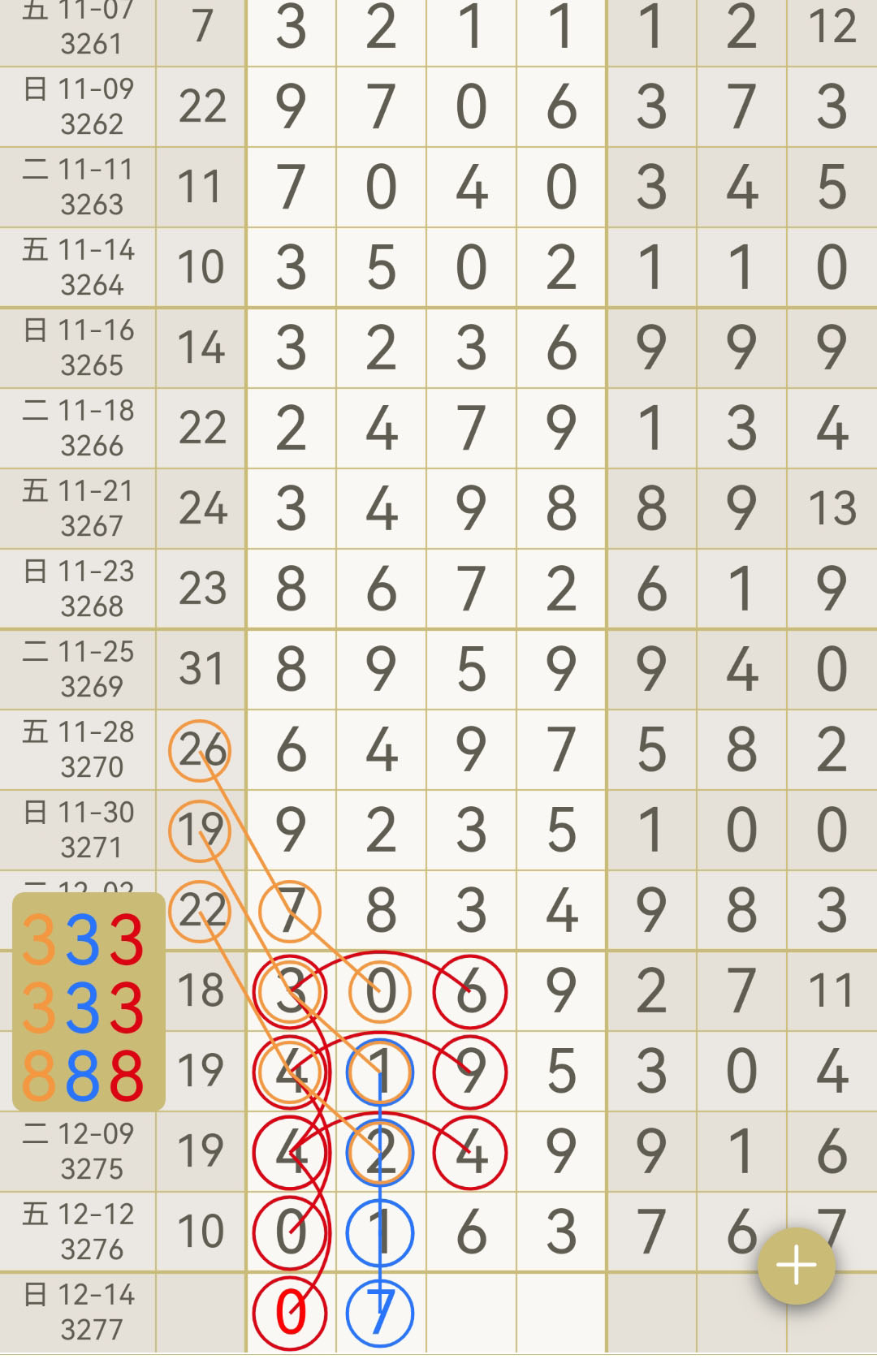877x1372 pixels.
Task: Toggle the blue circle on number 2 in row 3275
Action: [x=380, y=1150]
